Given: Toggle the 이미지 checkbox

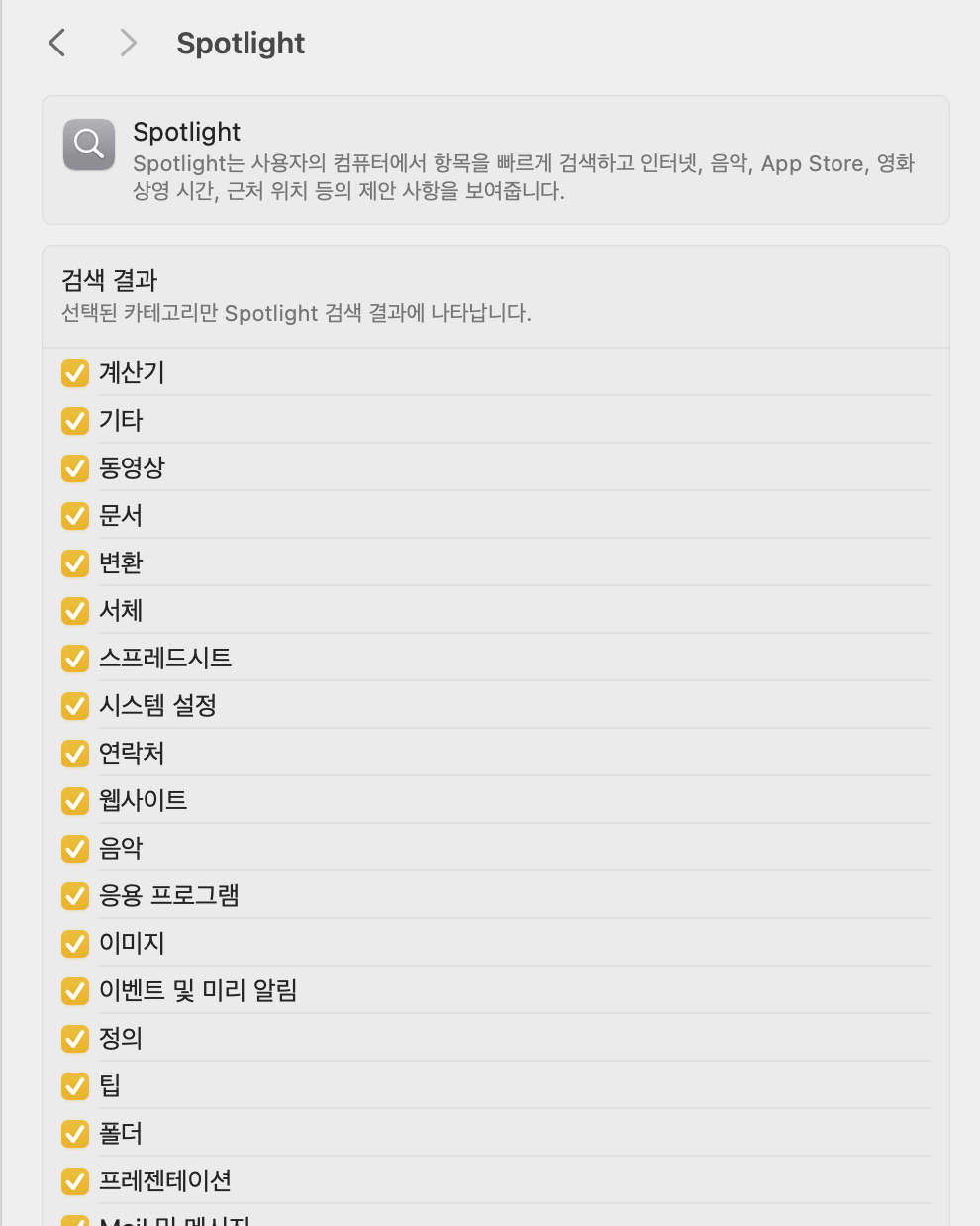Looking at the screenshot, I should [x=75, y=944].
